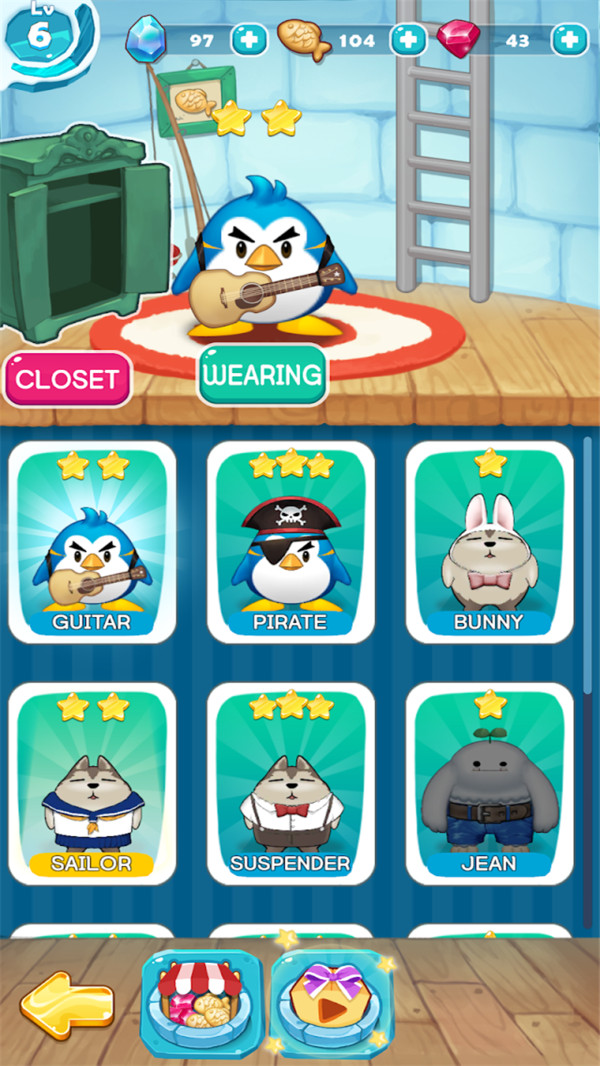Add more blue gems with plus button

click(x=249, y=40)
